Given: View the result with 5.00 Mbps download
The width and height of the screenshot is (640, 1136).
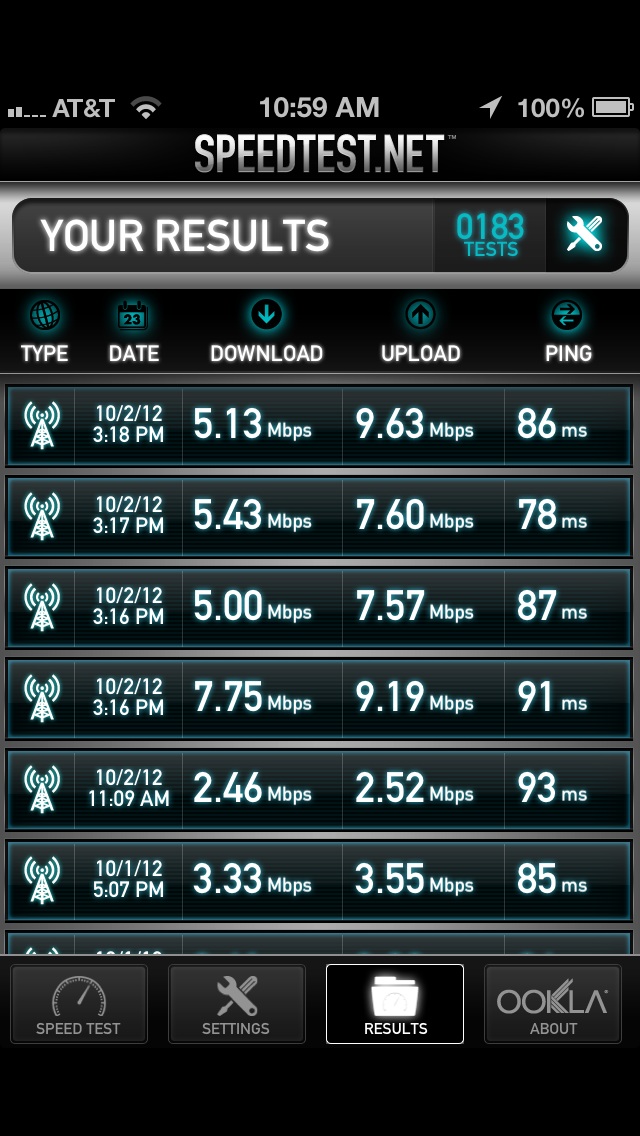Looking at the screenshot, I should click(x=319, y=607).
